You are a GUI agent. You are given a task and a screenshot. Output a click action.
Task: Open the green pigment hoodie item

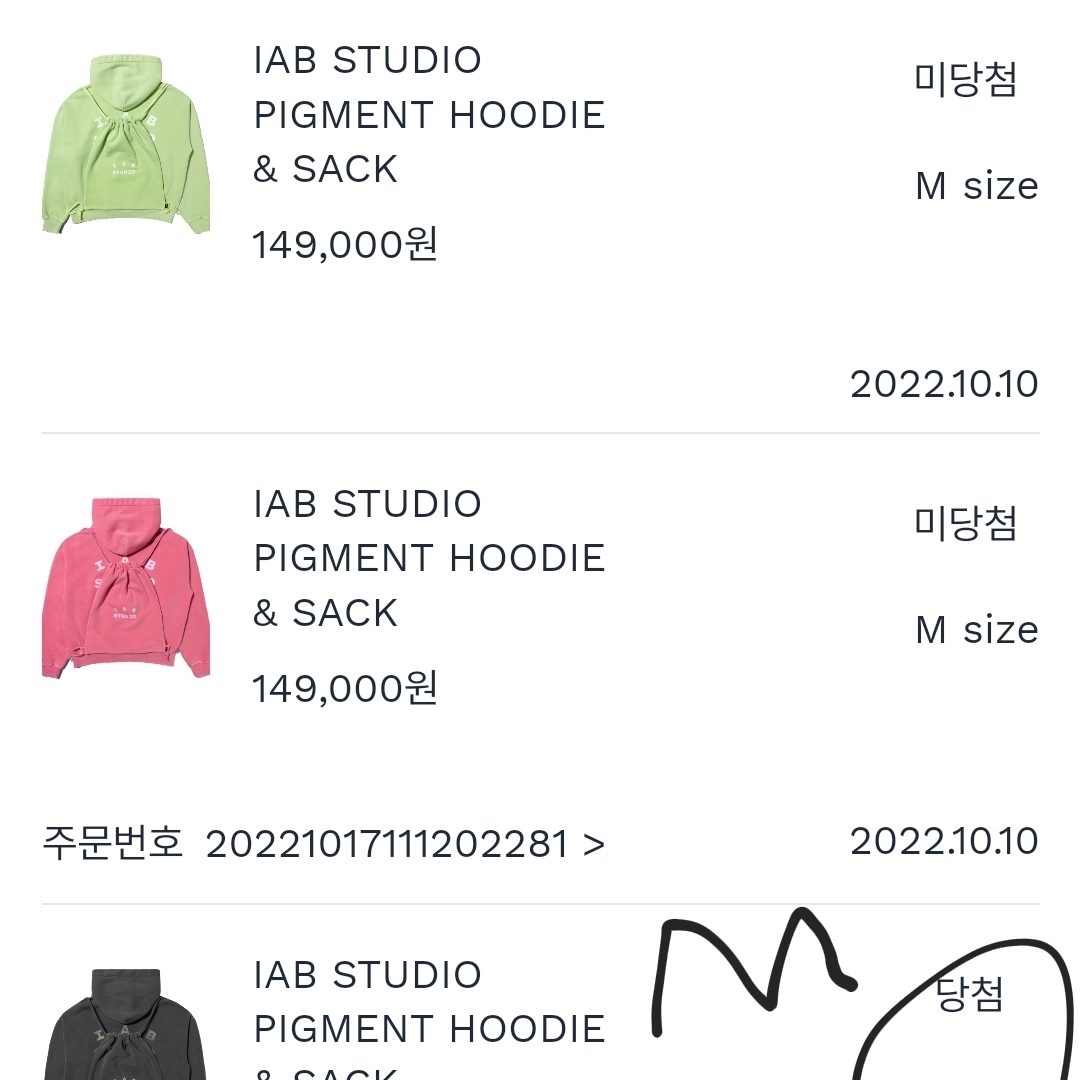126,145
